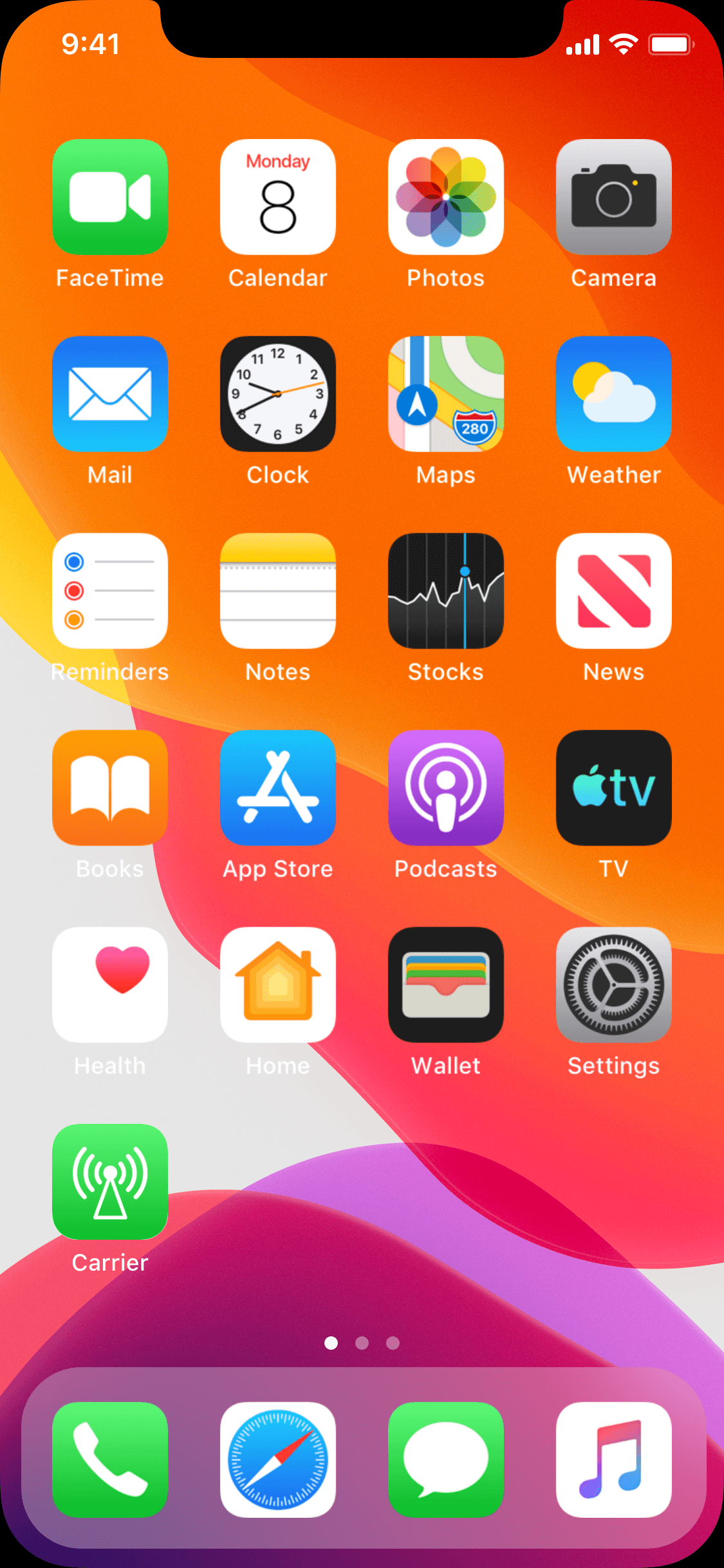
Task: Open the Wallet app
Action: (446, 985)
